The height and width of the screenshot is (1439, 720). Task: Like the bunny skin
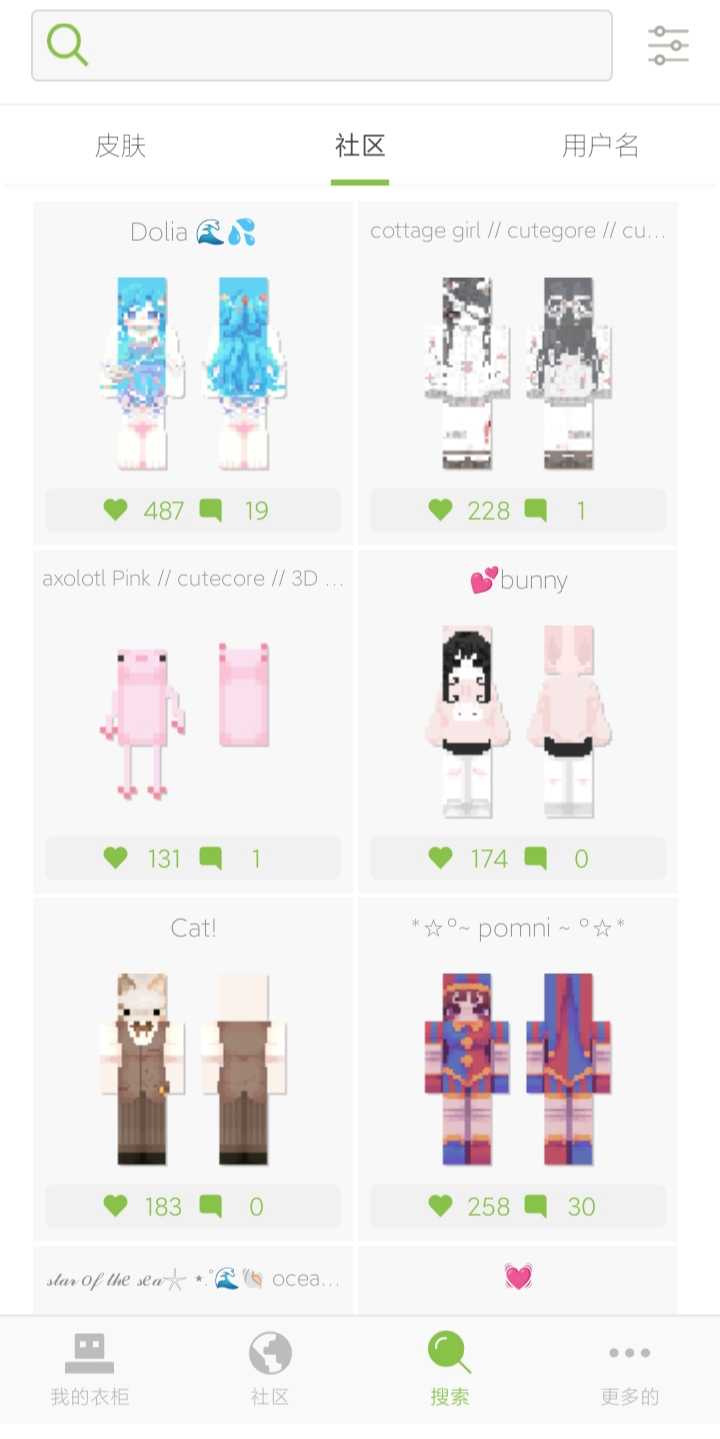tap(440, 858)
